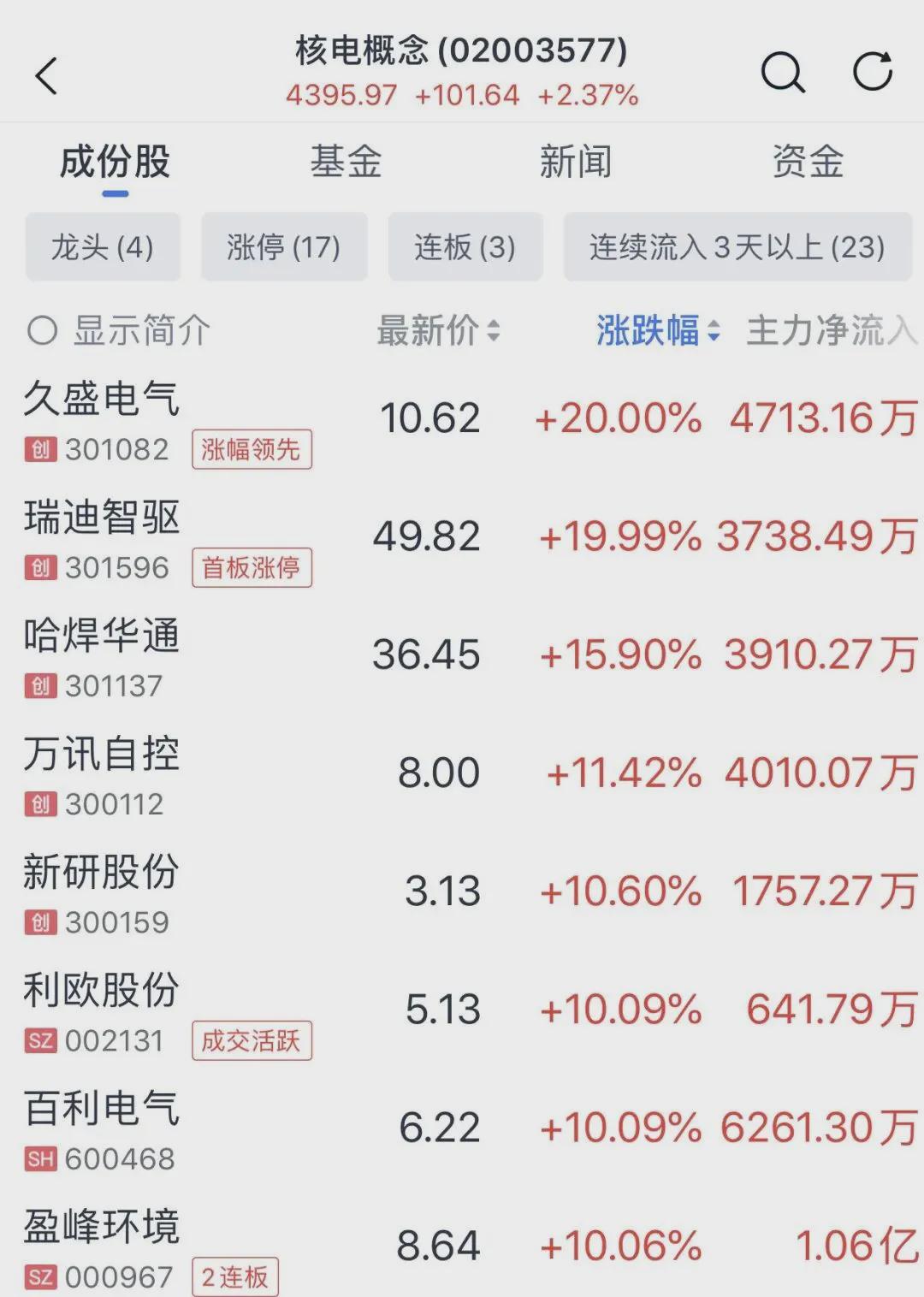Image resolution: width=924 pixels, height=1297 pixels.
Task: Open 哈焊华通 stock details
Action: [462, 655]
